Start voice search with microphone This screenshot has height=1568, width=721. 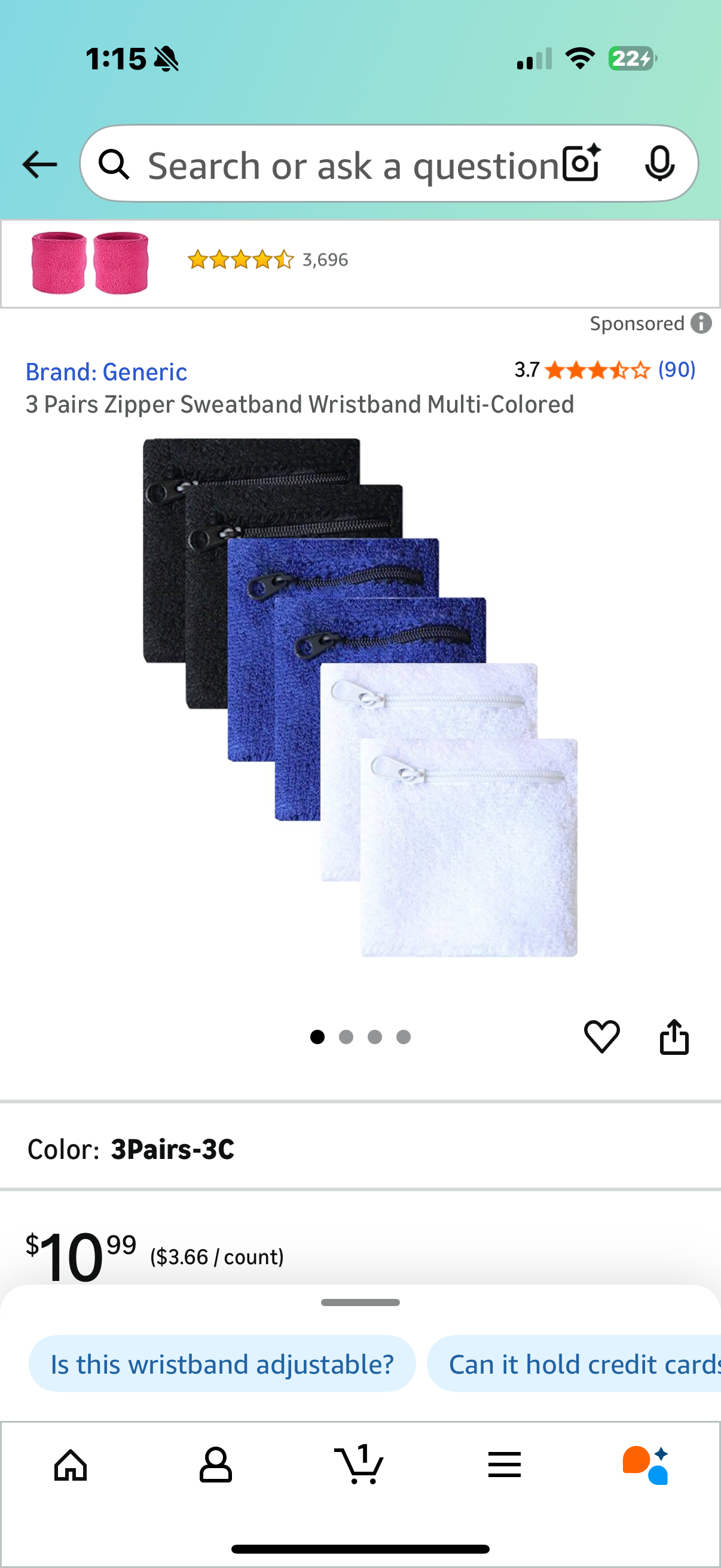point(659,163)
